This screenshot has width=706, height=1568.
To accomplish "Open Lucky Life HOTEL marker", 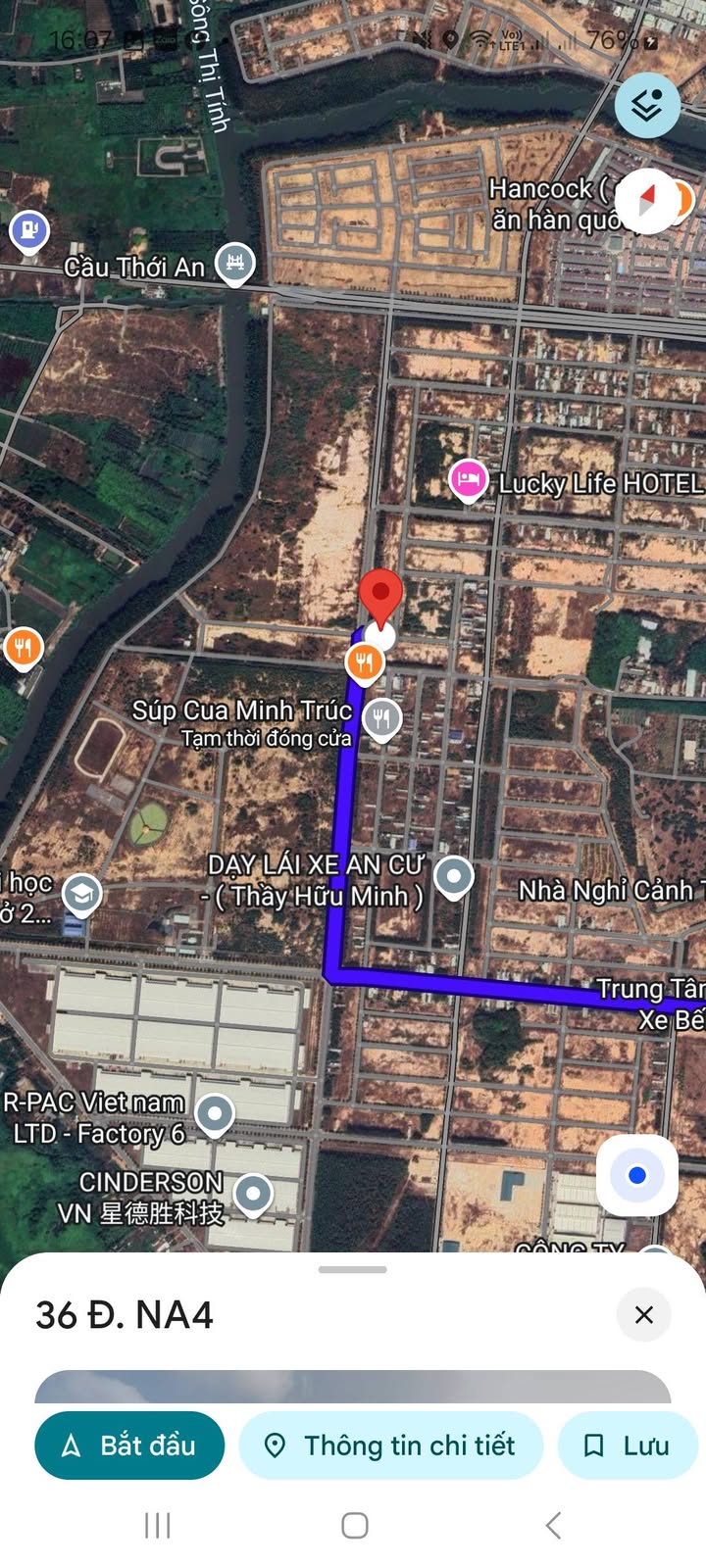I will tap(469, 480).
